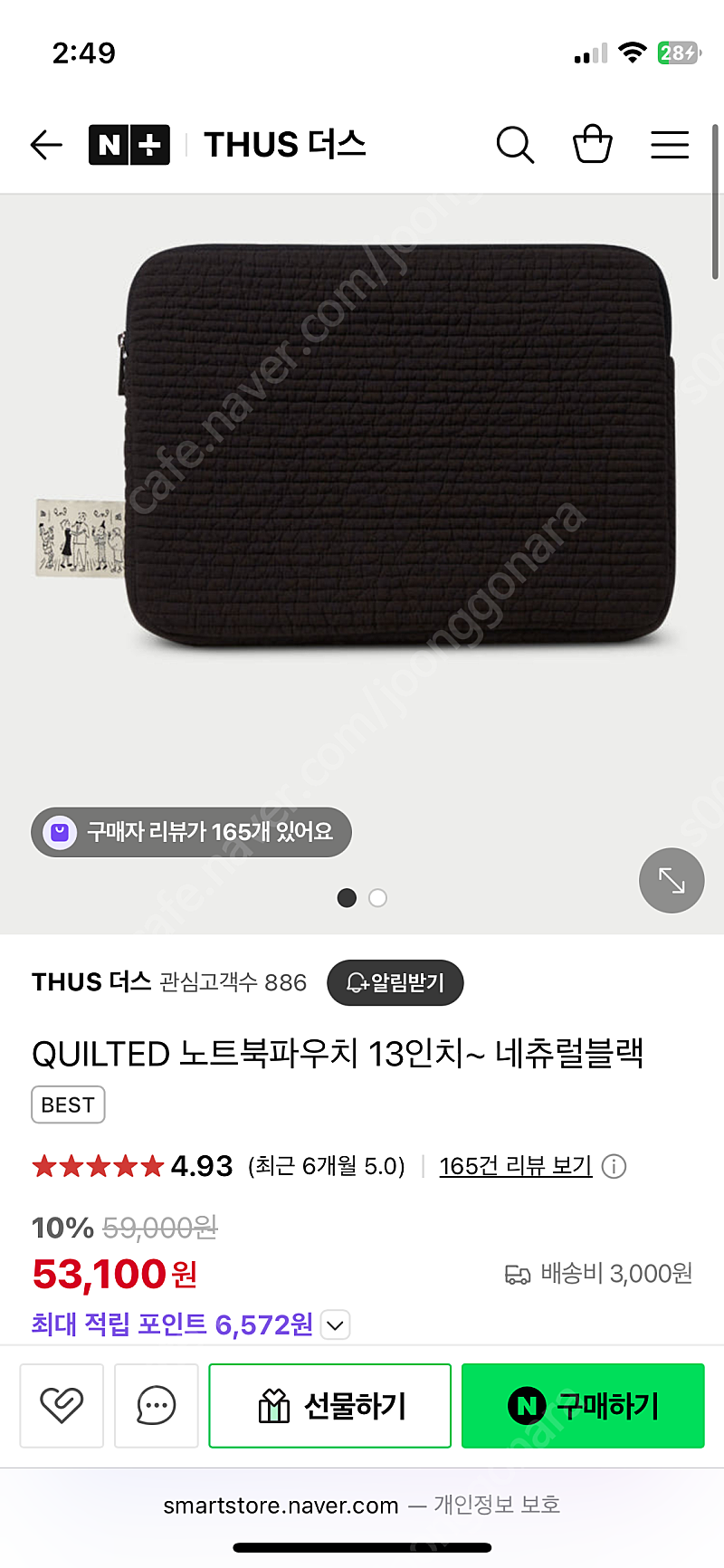
Task: Open the THUS 더스 store home
Action: click(285, 145)
